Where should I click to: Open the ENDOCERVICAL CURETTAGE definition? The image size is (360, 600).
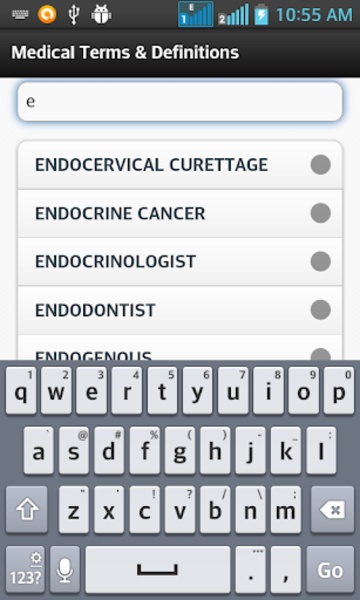pyautogui.click(x=180, y=165)
